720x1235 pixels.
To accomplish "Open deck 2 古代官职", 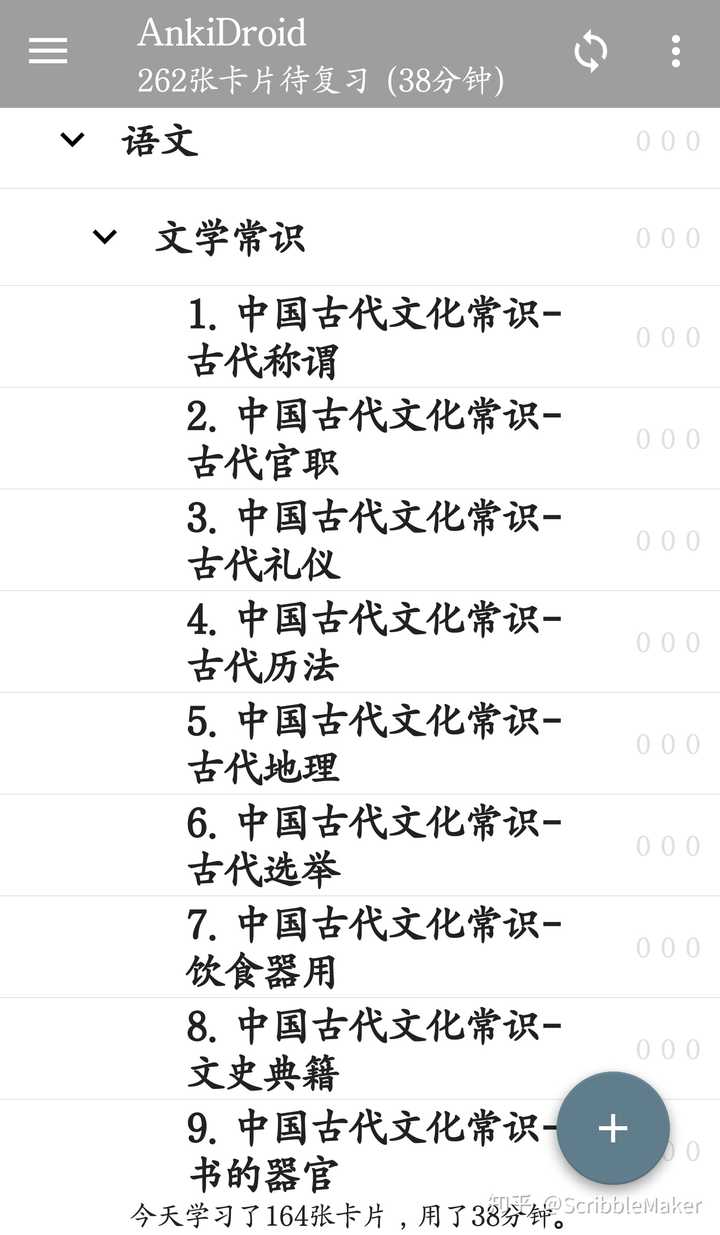I will point(374,439).
